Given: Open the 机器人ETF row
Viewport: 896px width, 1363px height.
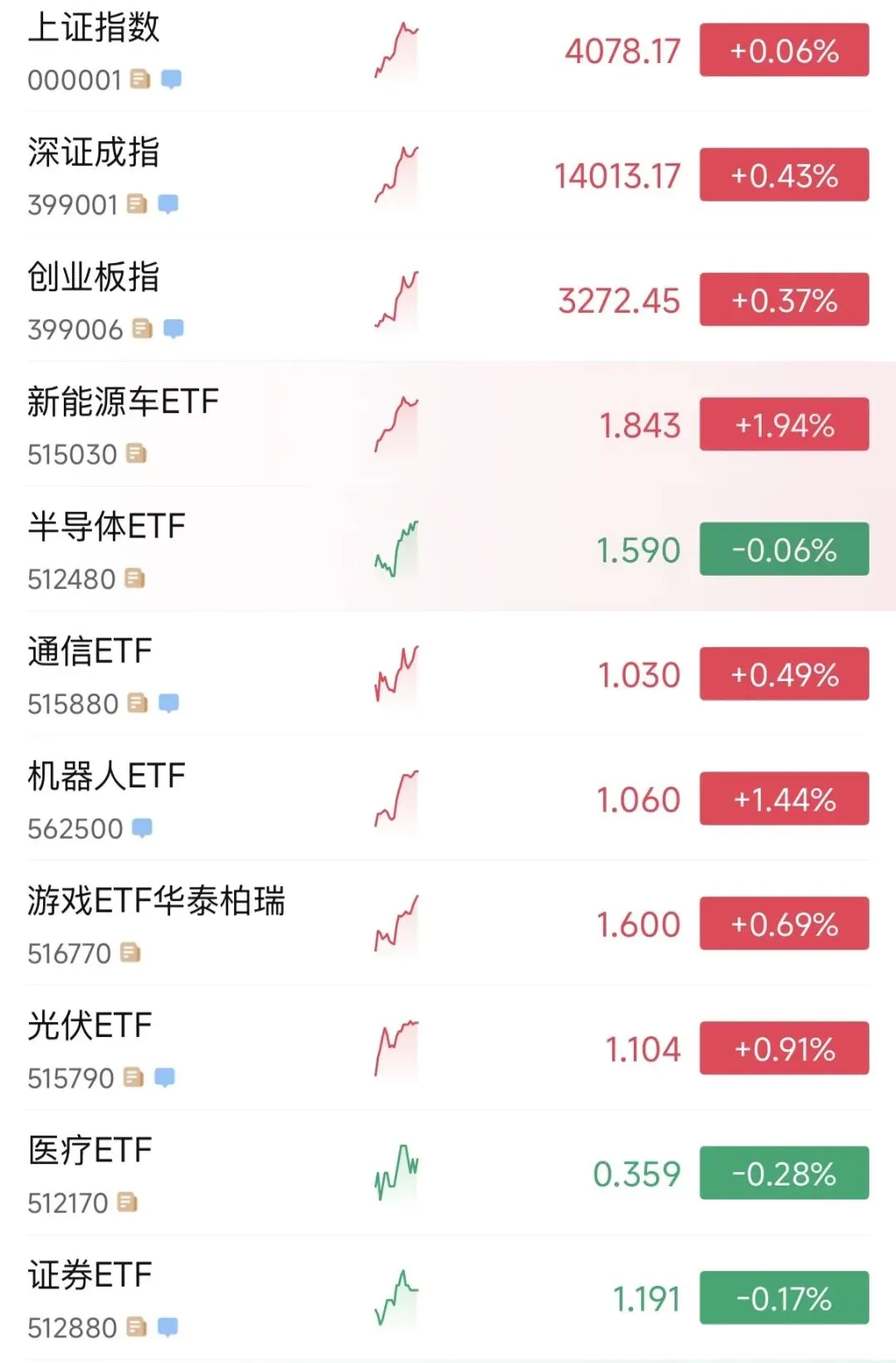Looking at the screenshot, I should (448, 799).
